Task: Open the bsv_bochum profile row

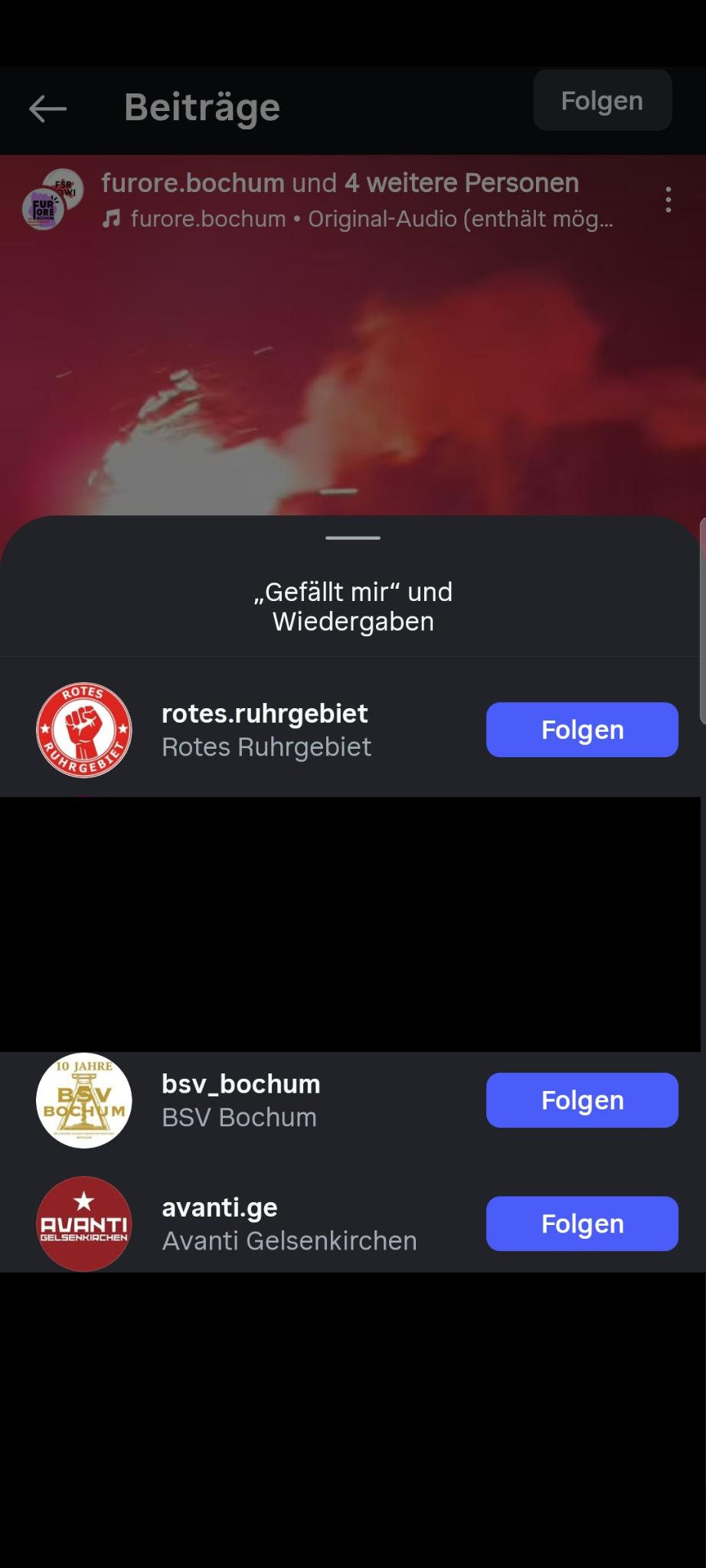Action: click(240, 1100)
